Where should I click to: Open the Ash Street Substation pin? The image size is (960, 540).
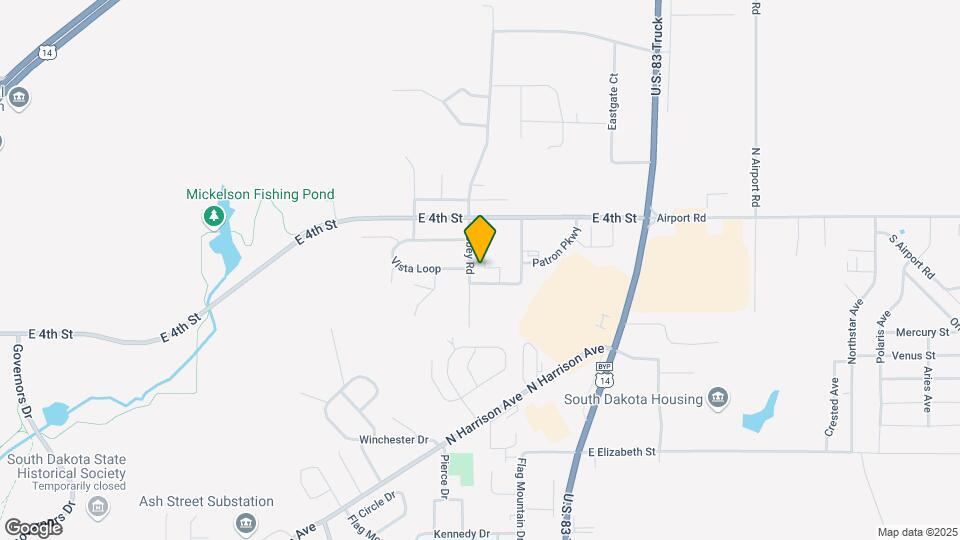pos(248,522)
